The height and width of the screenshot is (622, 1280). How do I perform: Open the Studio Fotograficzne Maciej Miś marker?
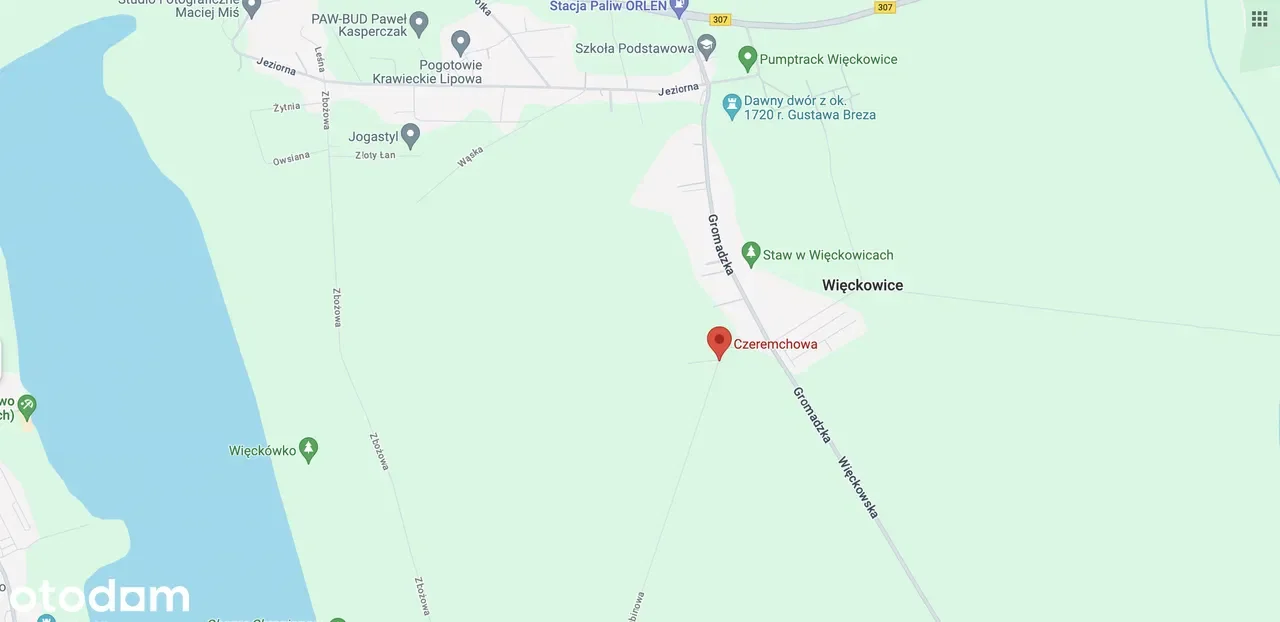pos(252,8)
